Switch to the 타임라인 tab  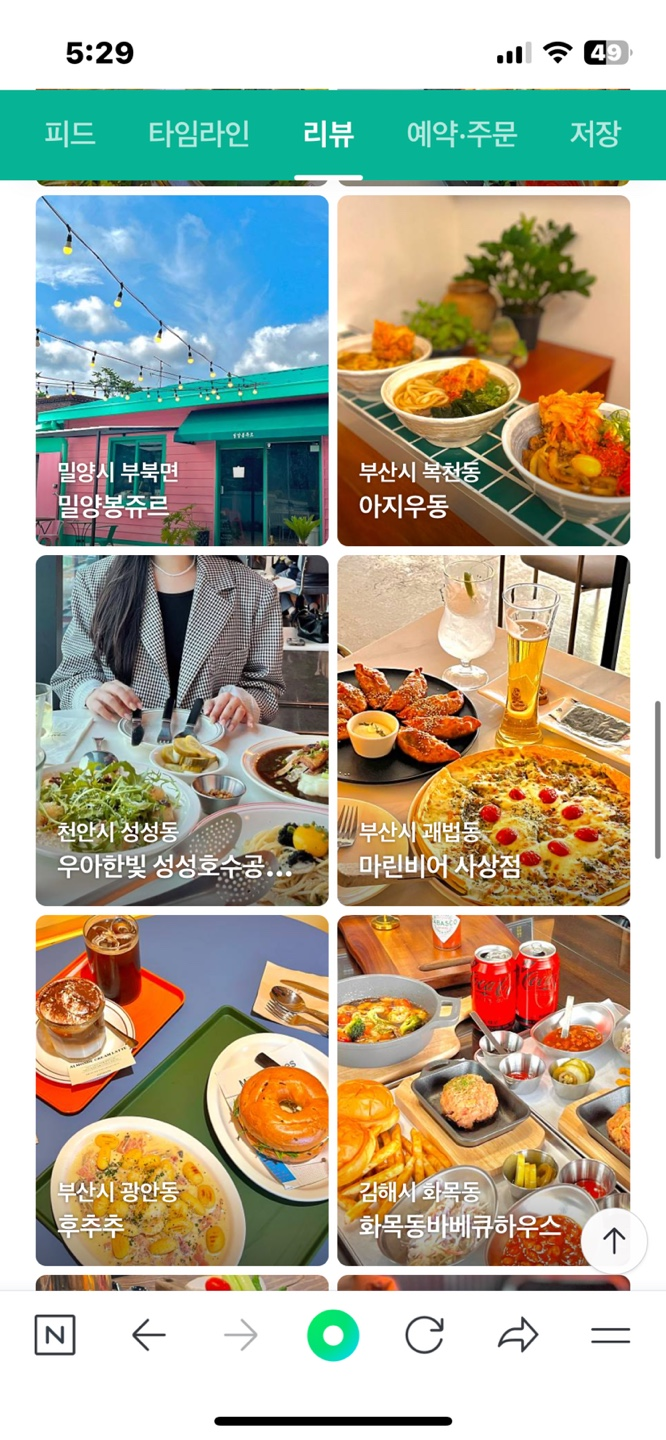(199, 134)
